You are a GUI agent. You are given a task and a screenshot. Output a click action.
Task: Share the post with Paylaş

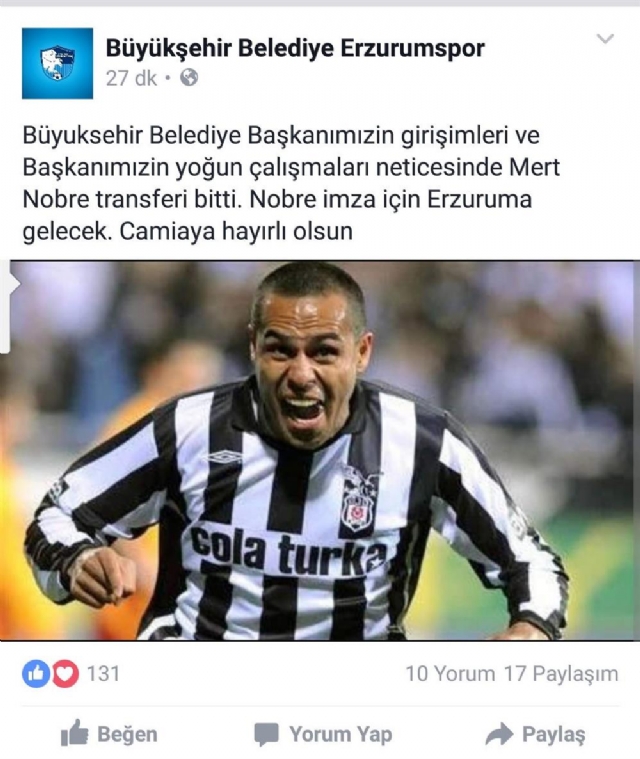[535, 734]
